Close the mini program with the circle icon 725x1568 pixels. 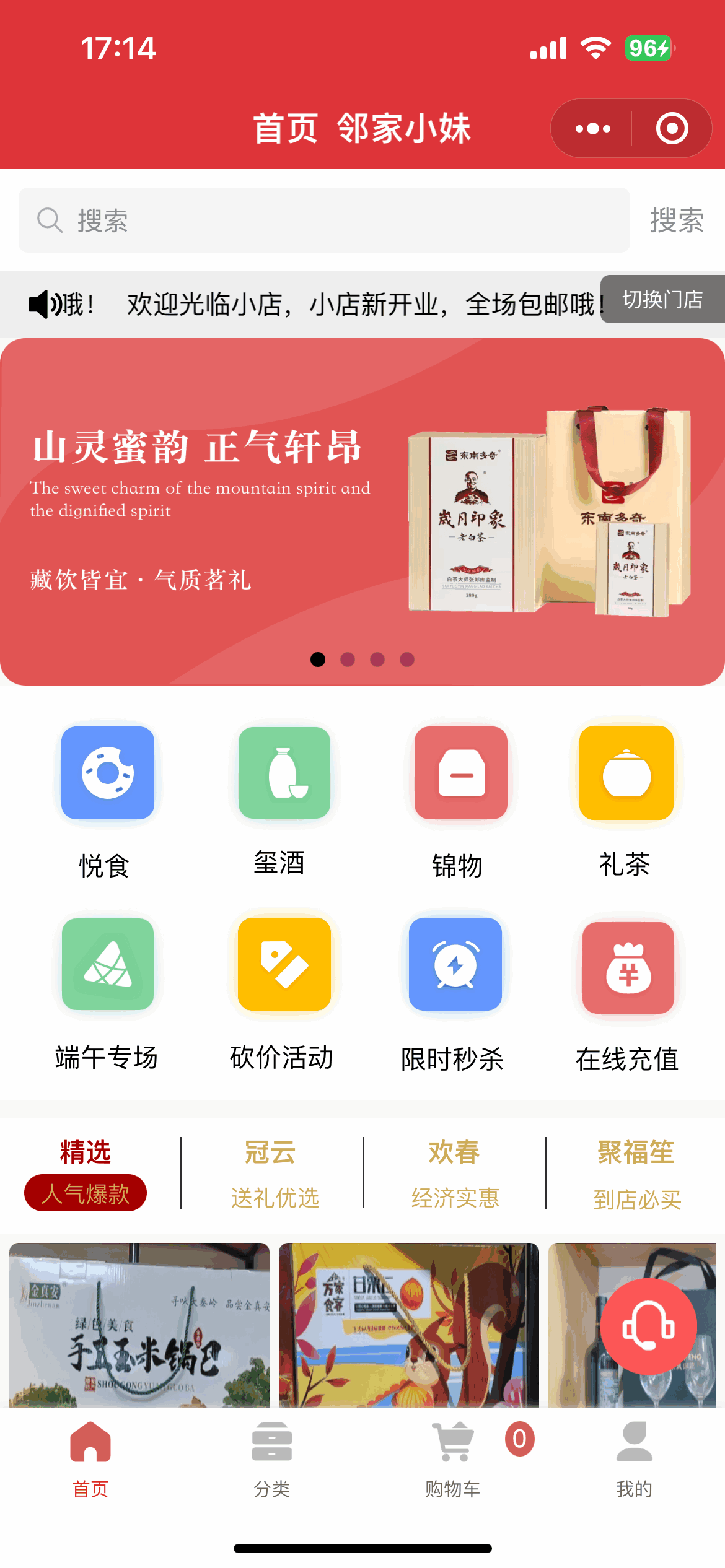pos(672,129)
